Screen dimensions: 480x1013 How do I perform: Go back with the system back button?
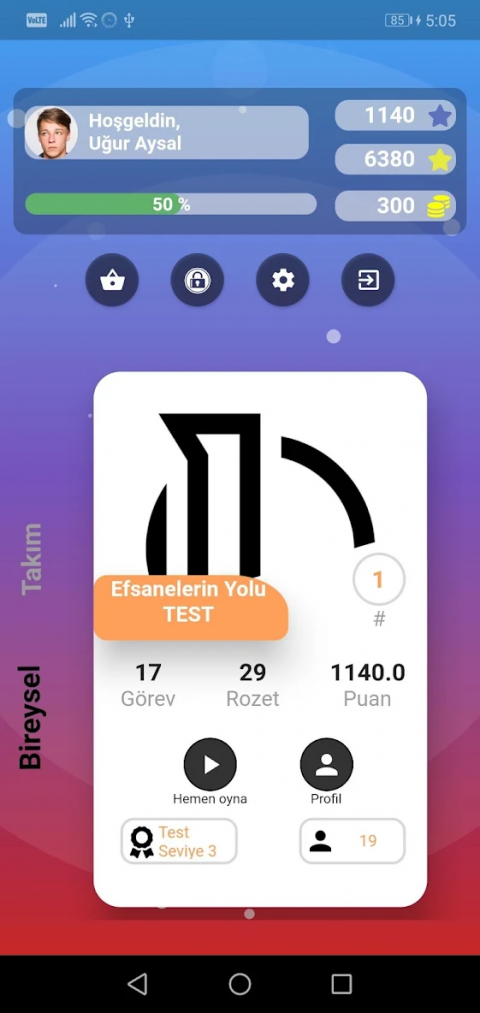[138, 984]
